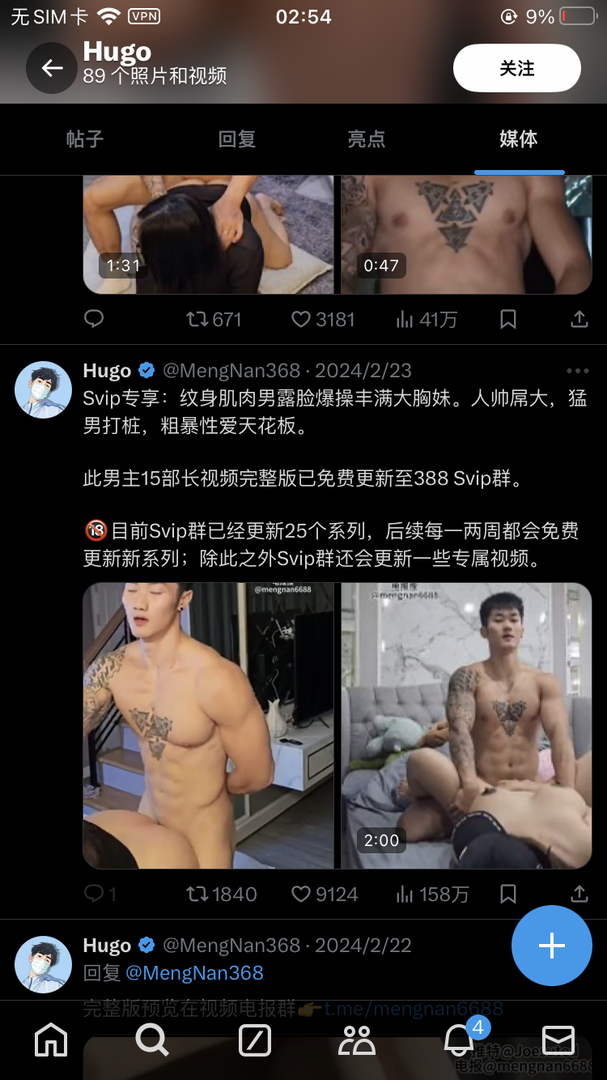Viewport: 607px width, 1080px height.
Task: Bookmark the post with 158万 views
Action: tap(508, 894)
